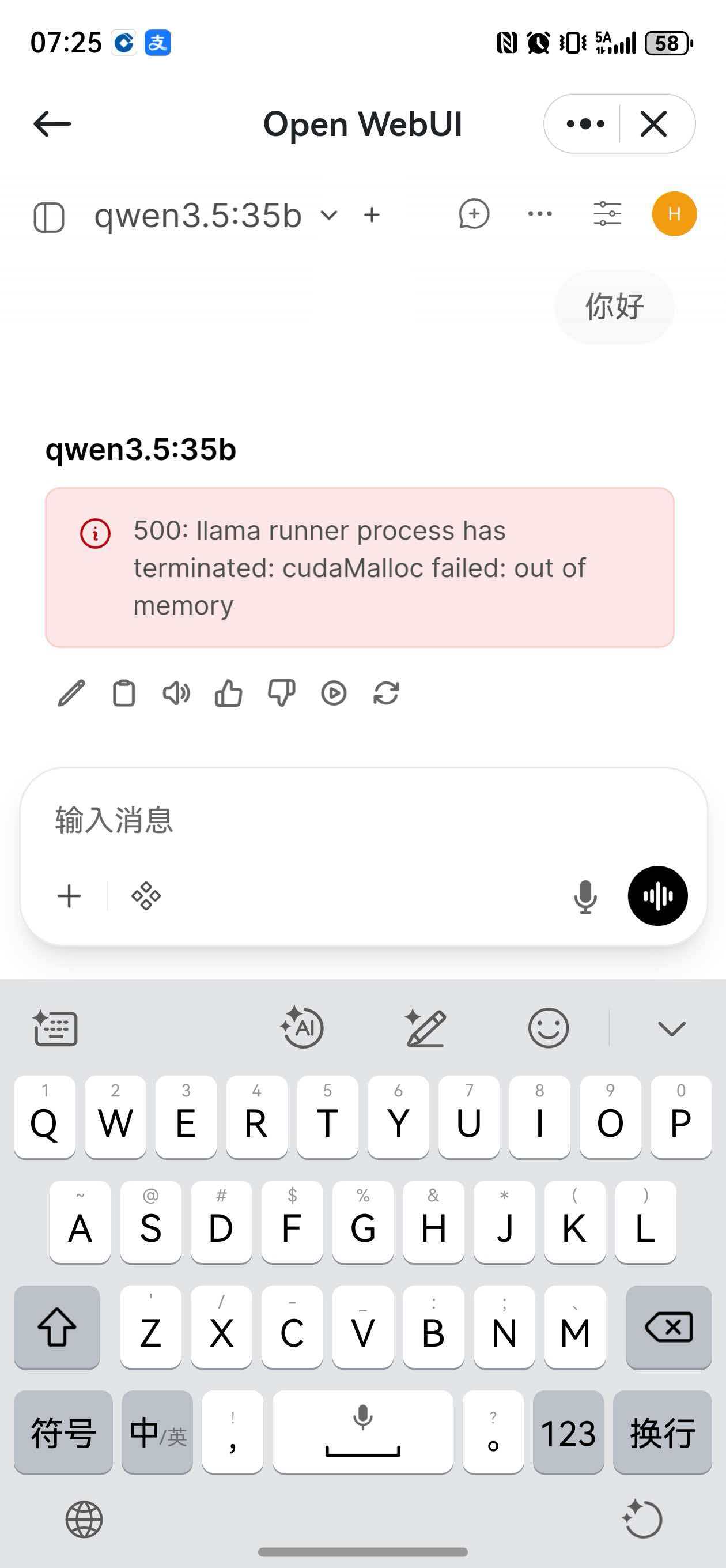The height and width of the screenshot is (1568, 726).
Task: Start a new chat
Action: point(474,214)
